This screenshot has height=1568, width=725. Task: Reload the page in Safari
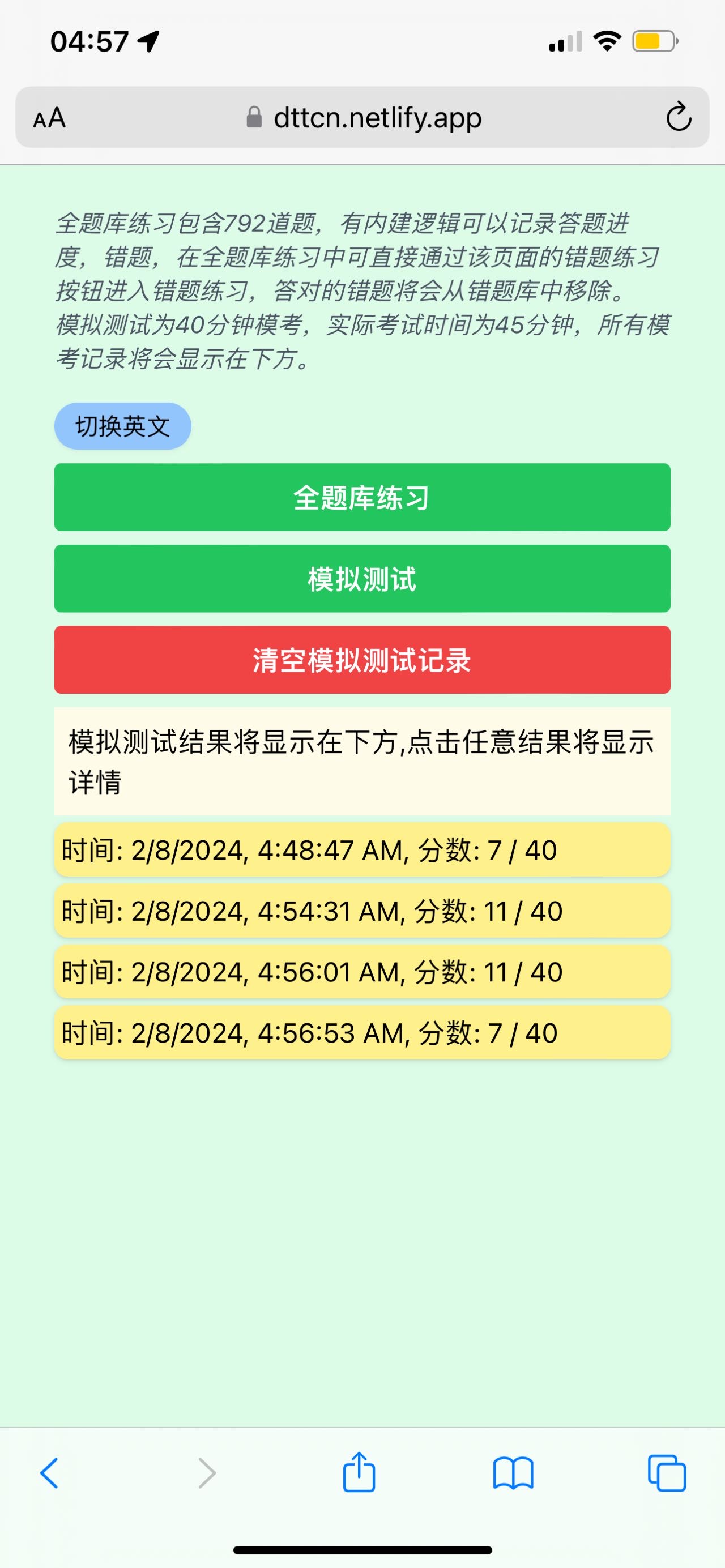(x=678, y=117)
